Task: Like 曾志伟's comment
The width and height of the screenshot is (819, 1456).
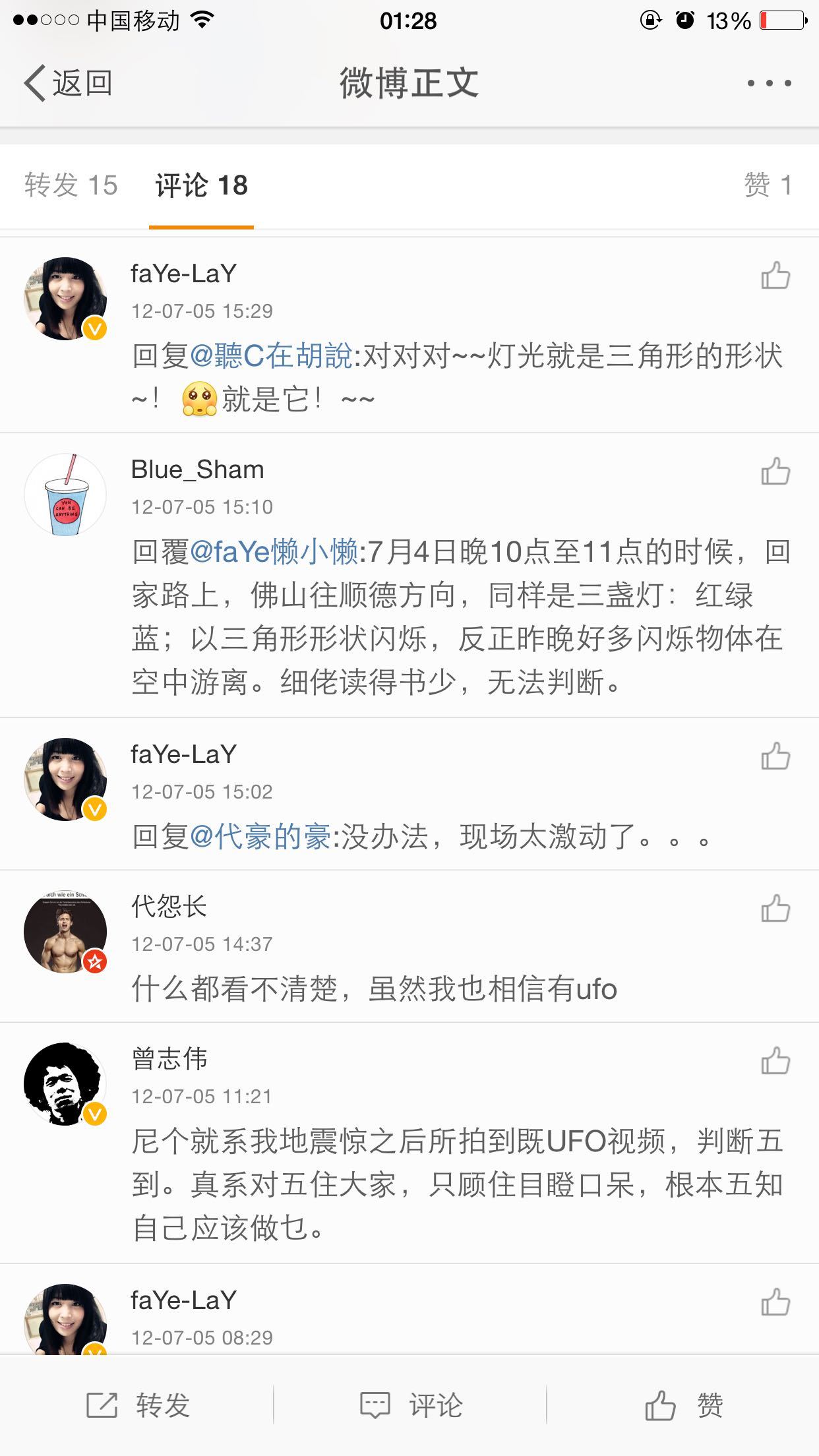Action: point(775,1061)
